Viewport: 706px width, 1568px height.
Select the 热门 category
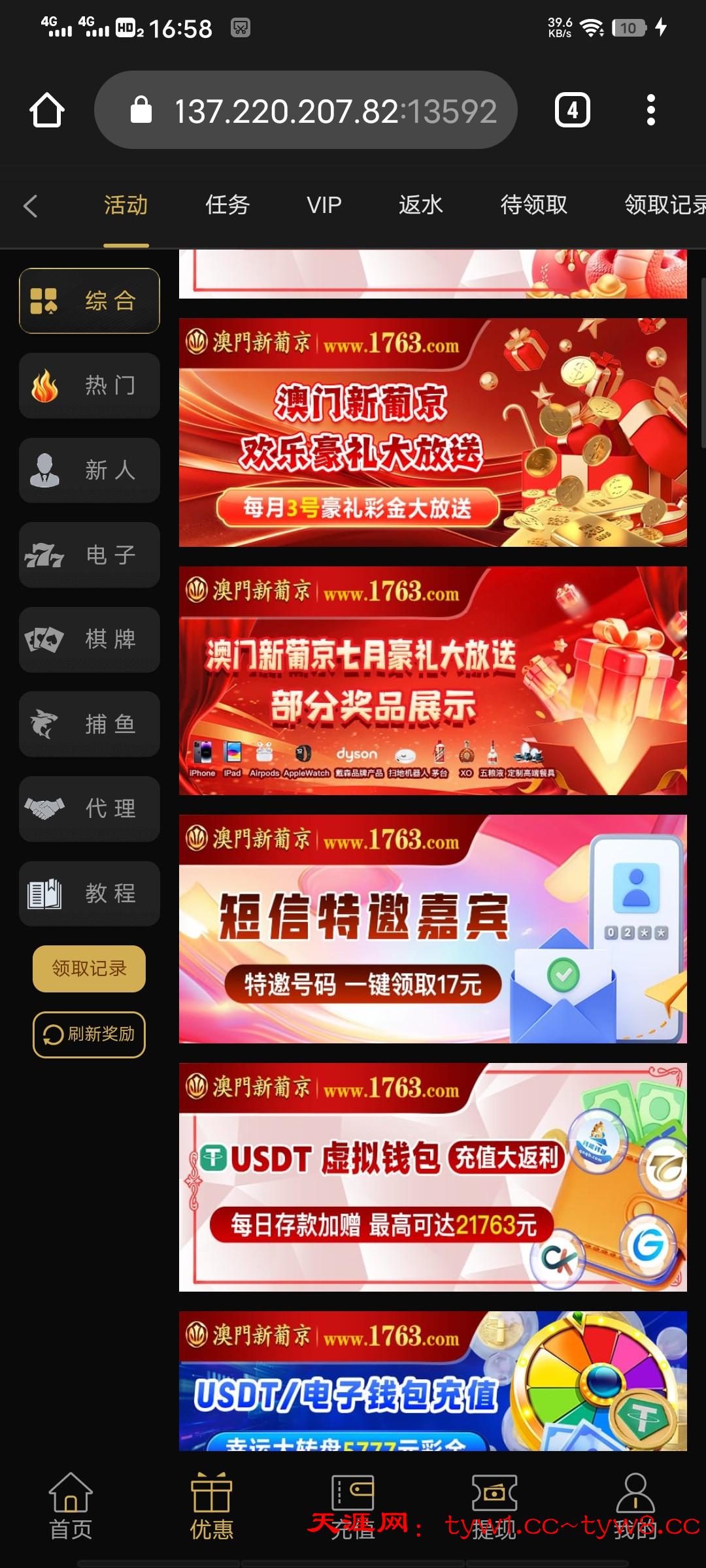coord(90,385)
